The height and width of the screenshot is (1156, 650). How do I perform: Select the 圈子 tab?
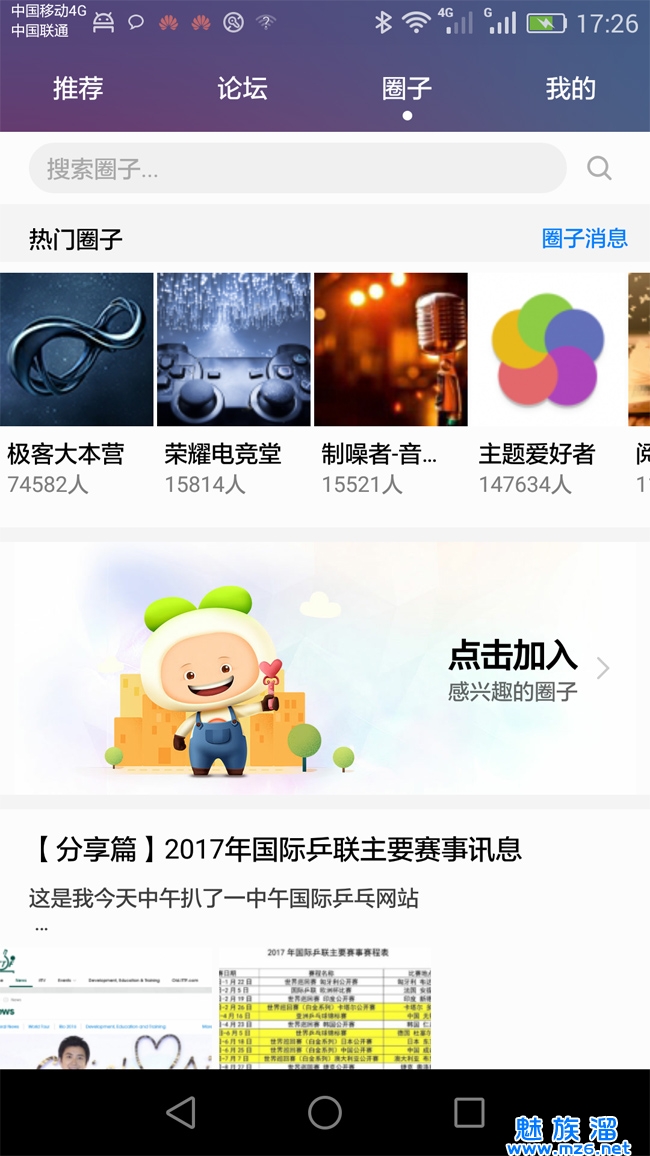point(406,89)
